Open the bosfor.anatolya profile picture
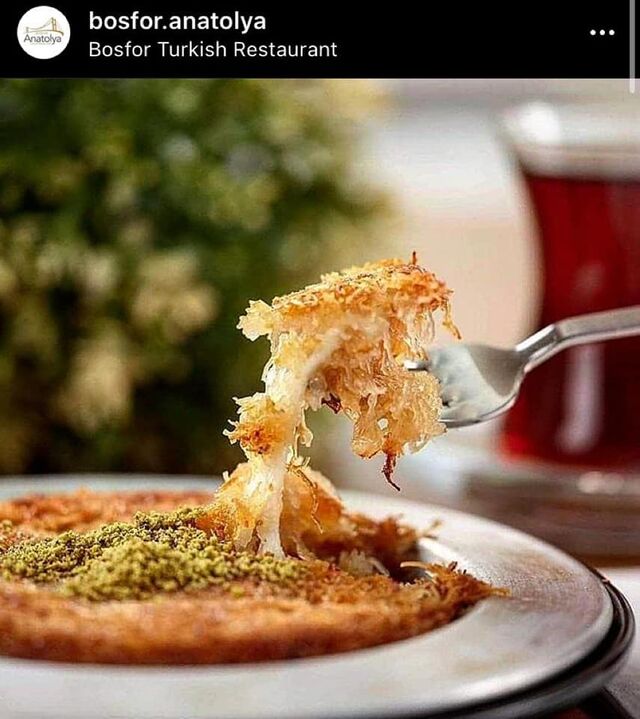This screenshot has height=719, width=640. (x=44, y=33)
